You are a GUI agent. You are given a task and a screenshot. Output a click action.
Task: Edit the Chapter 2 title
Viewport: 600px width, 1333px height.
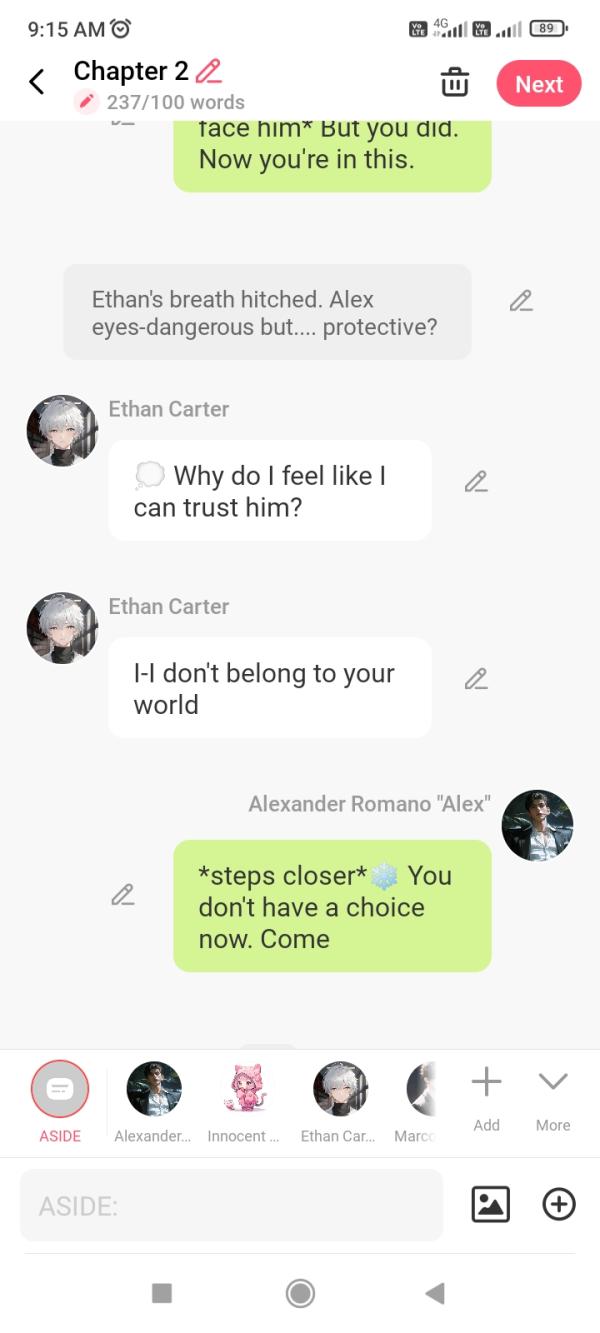pos(209,71)
